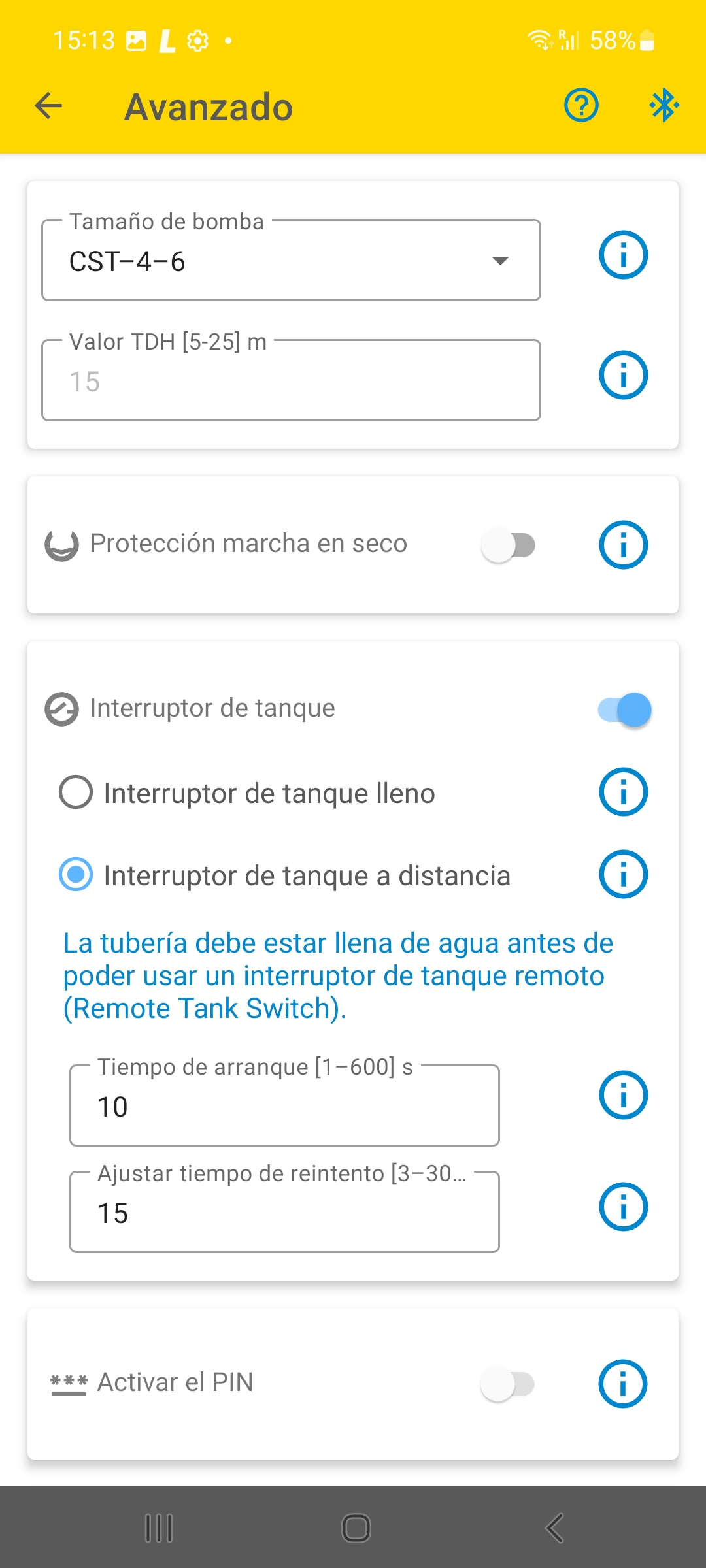The height and width of the screenshot is (1568, 706).
Task: Select Interruptor de tanque lleno
Action: pos(76,792)
